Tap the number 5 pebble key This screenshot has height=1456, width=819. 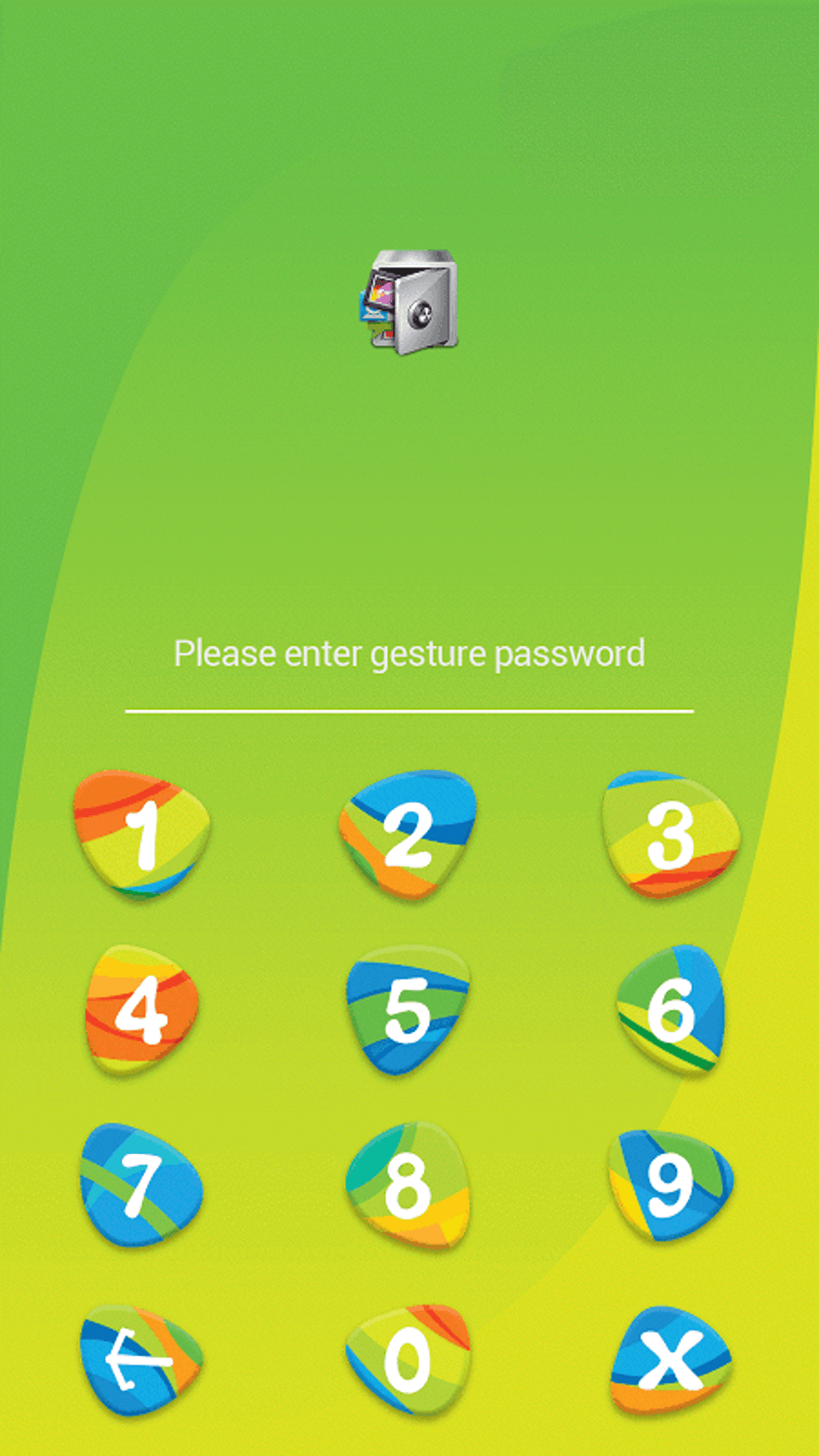tap(409, 1010)
